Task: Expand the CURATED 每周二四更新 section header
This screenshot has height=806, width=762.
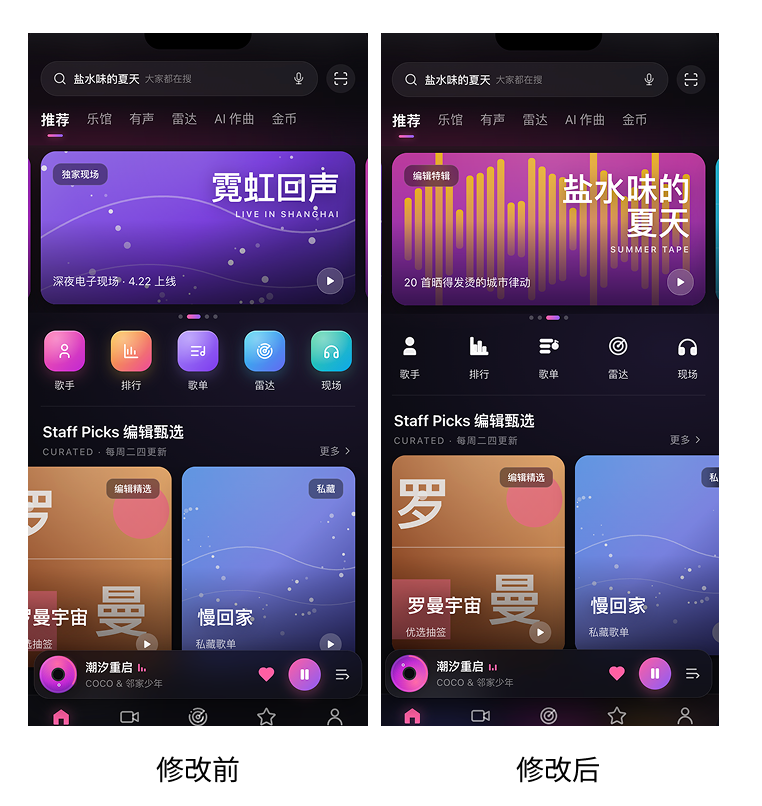Action: click(455, 441)
